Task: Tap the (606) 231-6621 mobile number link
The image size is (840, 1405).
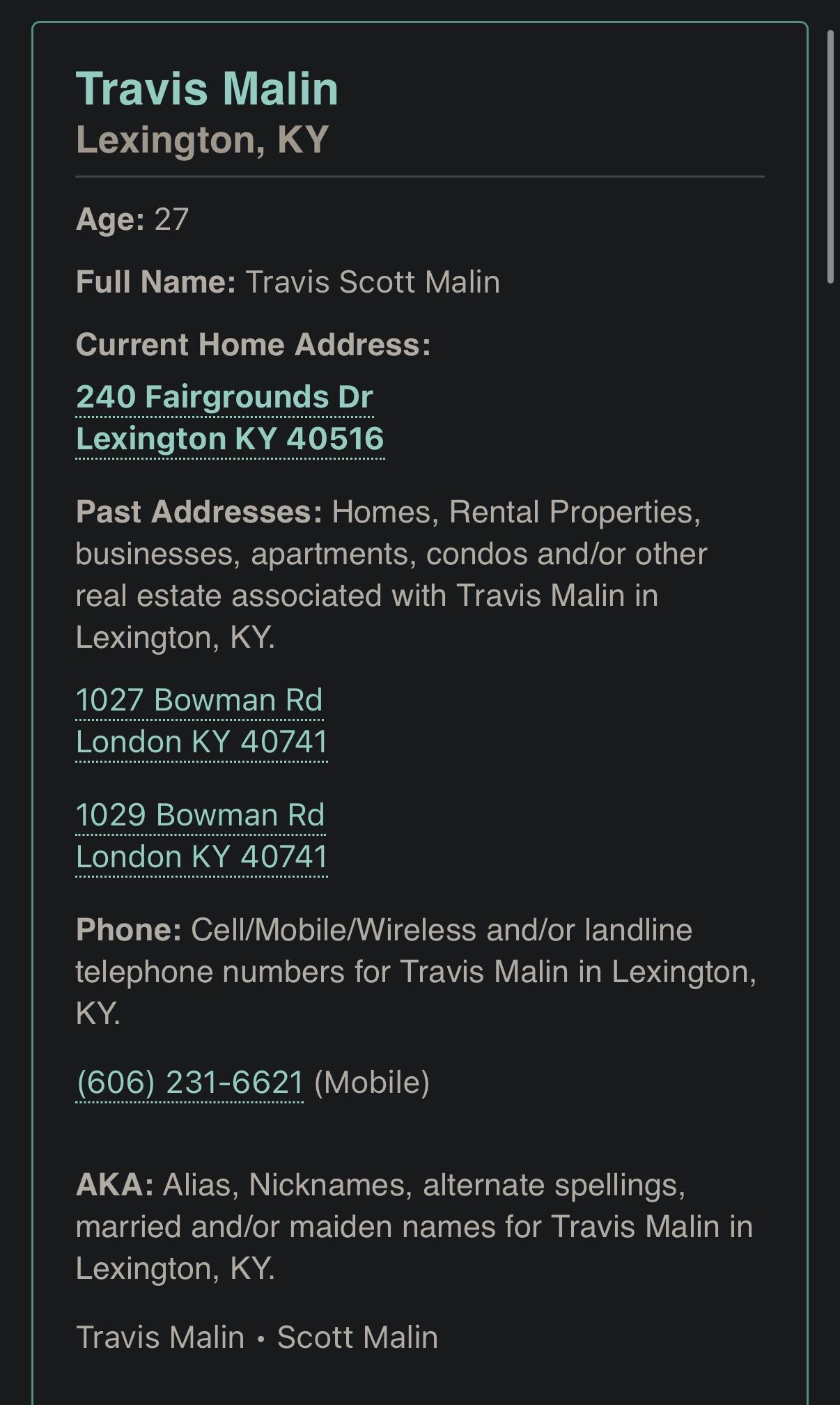Action: [x=189, y=1083]
